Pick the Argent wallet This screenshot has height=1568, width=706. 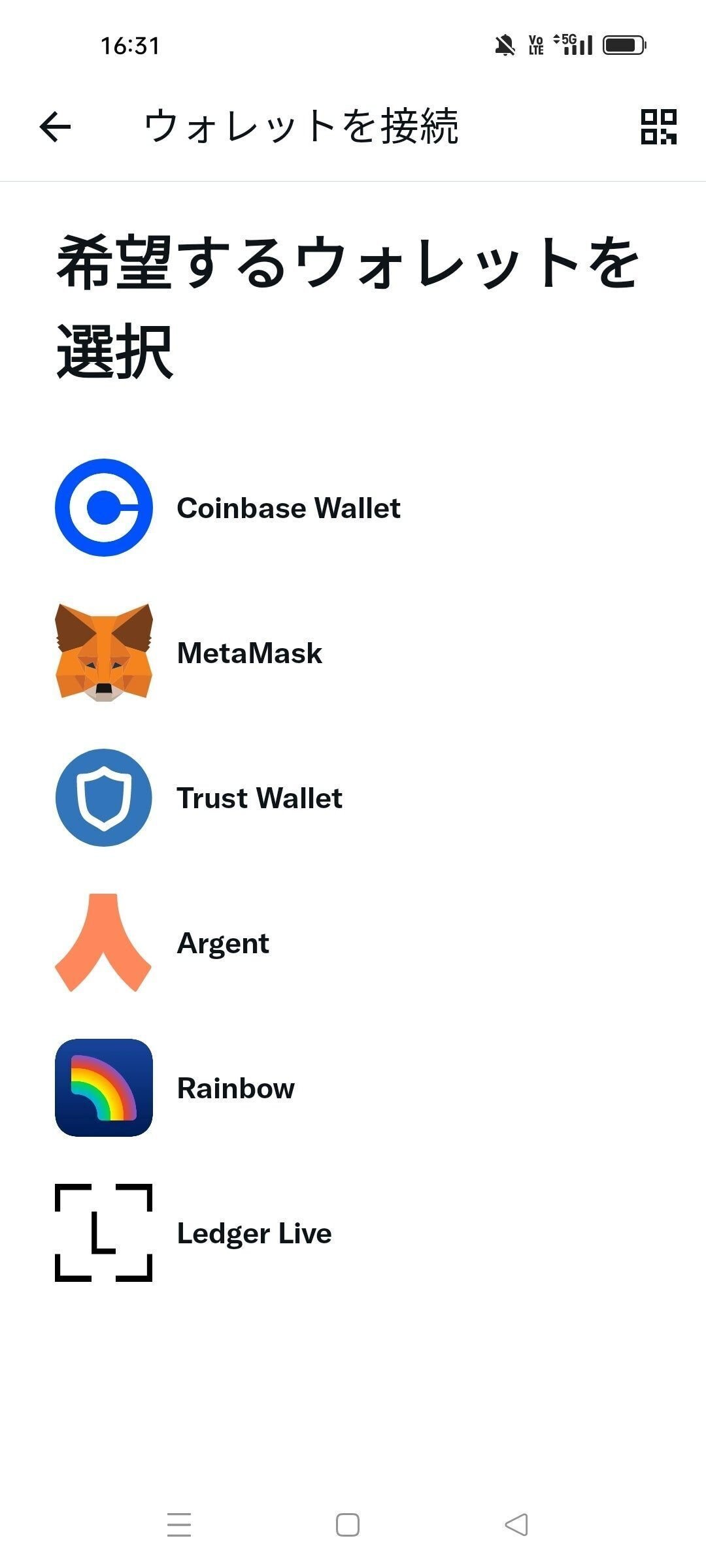coord(222,943)
